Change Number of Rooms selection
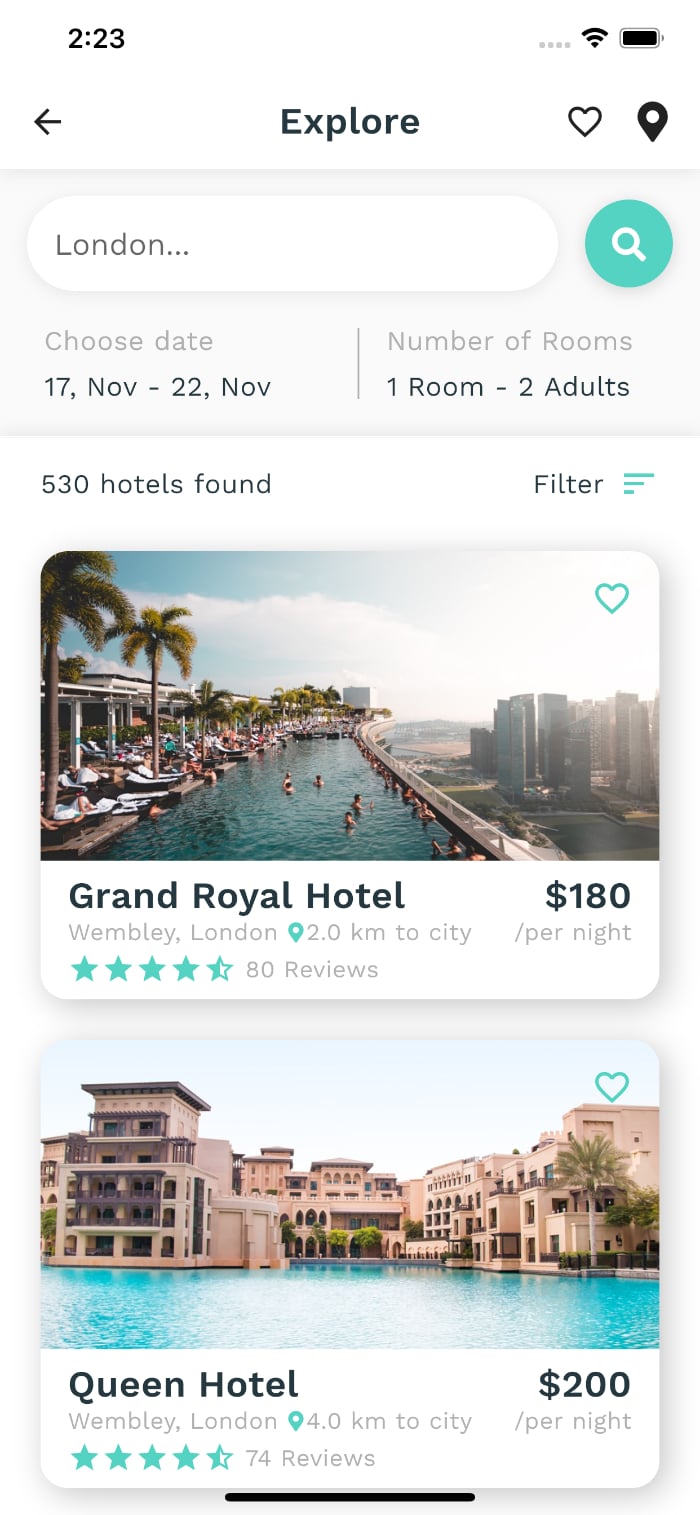This screenshot has width=700, height=1515. point(509,364)
